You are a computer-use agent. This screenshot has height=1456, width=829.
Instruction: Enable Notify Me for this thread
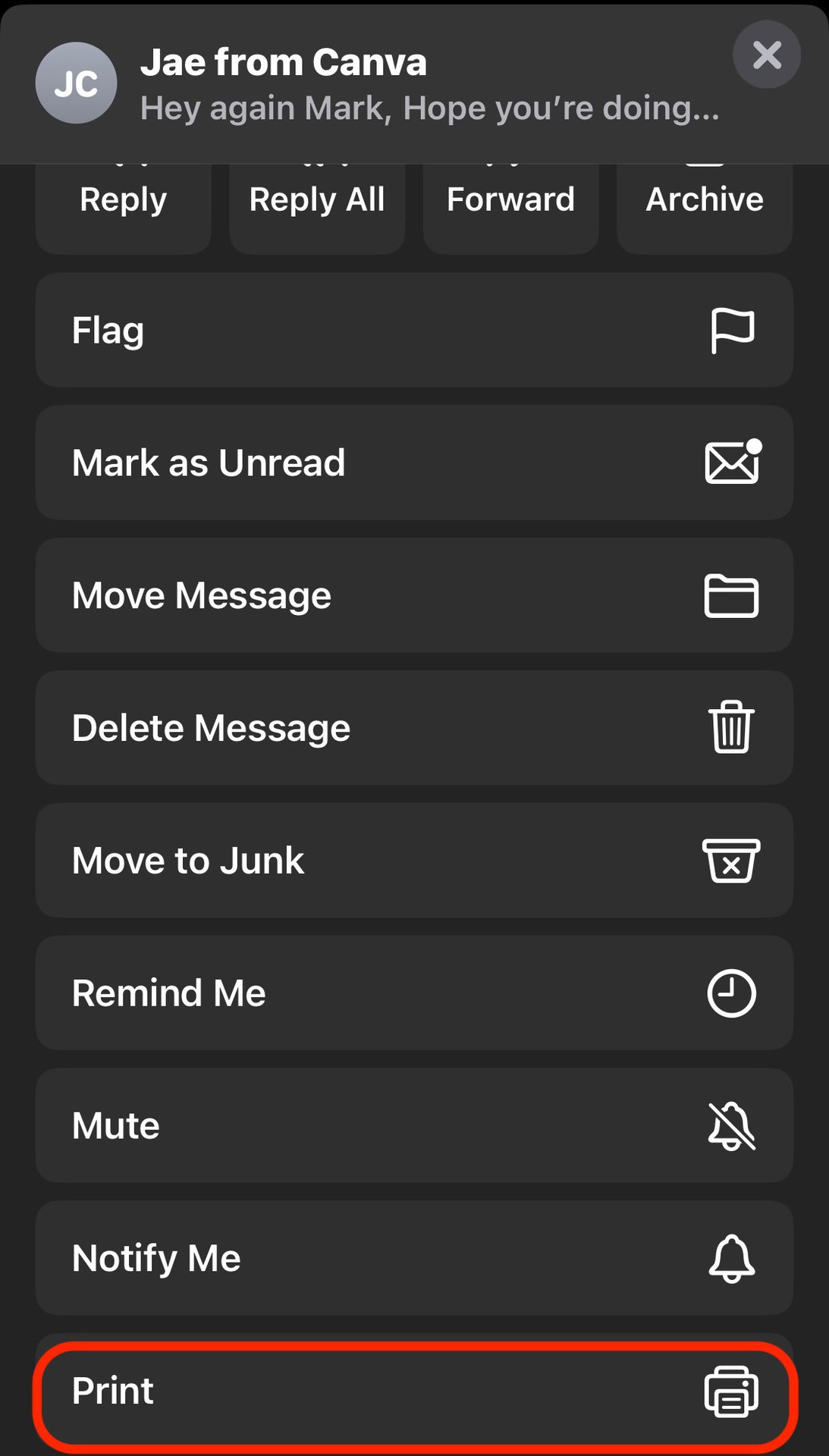tap(414, 1258)
